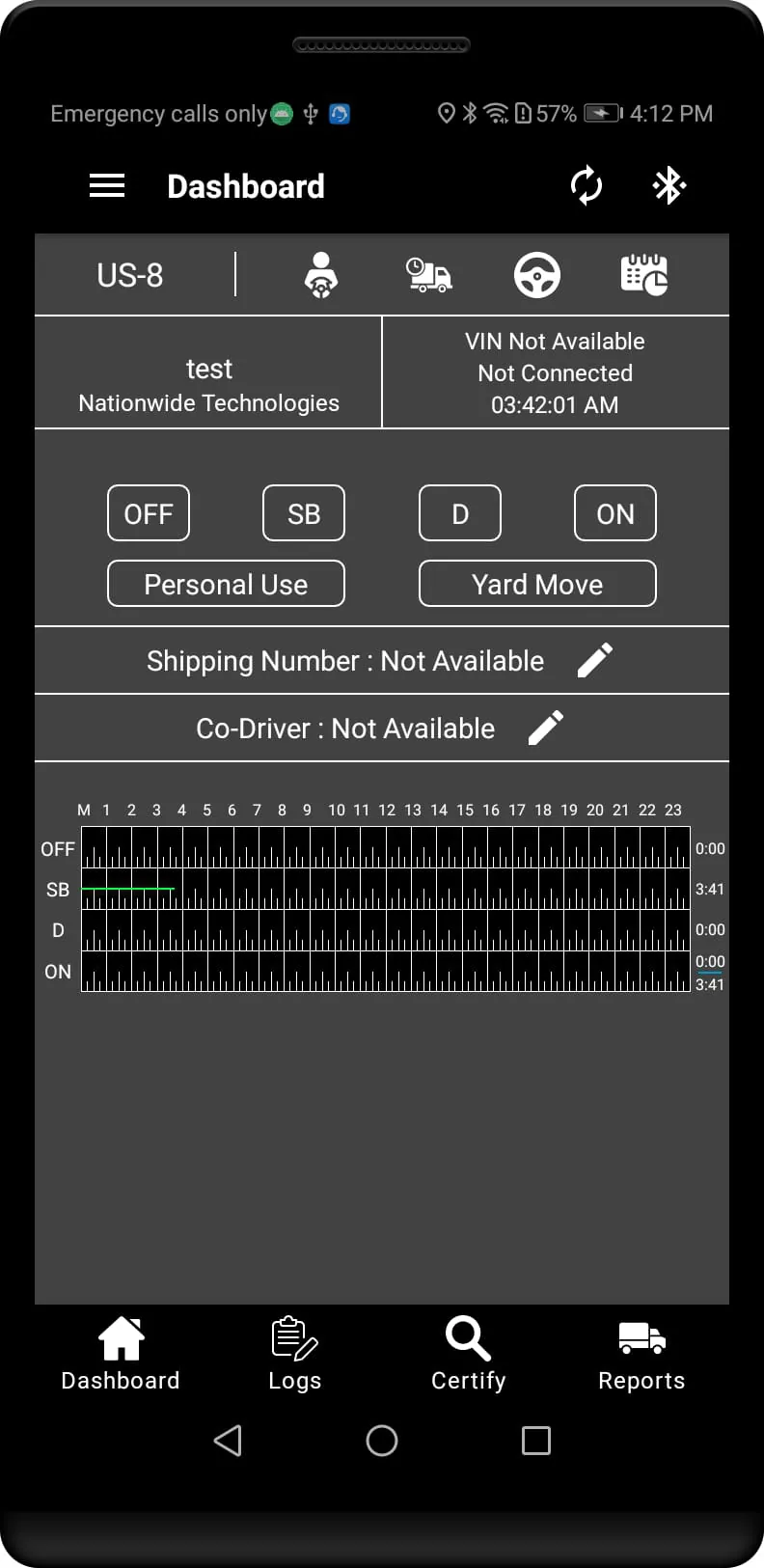Screen dimensions: 764x1568
Task: Open Bluetooth connection settings
Action: tap(668, 185)
